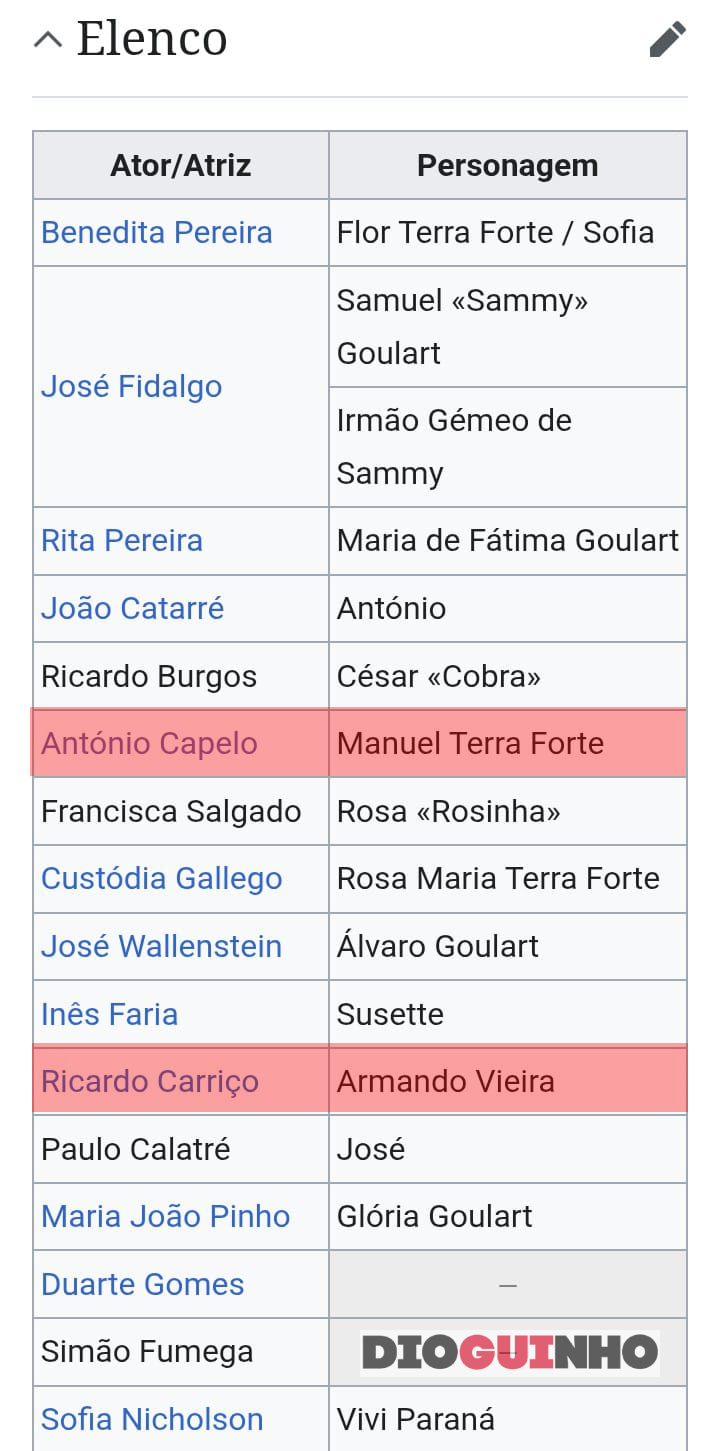Open José Fidalgo's article
Screen dimensions: 720x1451
click(x=132, y=386)
